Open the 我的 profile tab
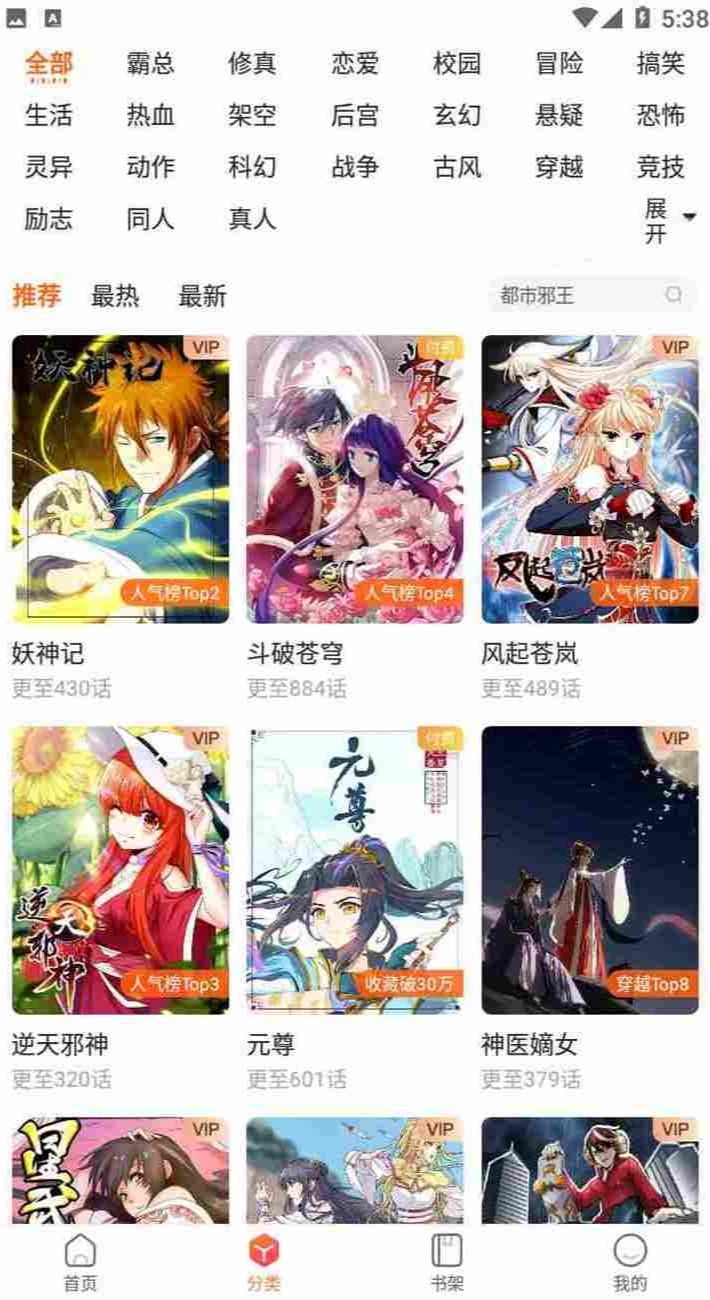The image size is (710, 1300). [x=630, y=1263]
